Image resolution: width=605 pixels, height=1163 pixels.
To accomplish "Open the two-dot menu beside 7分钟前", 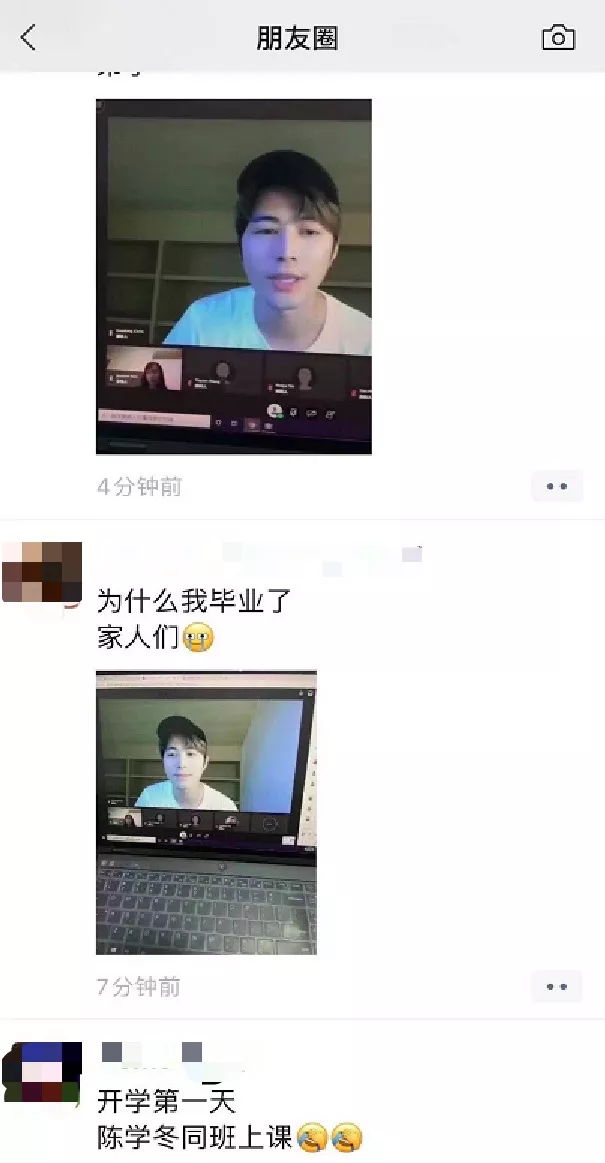I will (556, 987).
